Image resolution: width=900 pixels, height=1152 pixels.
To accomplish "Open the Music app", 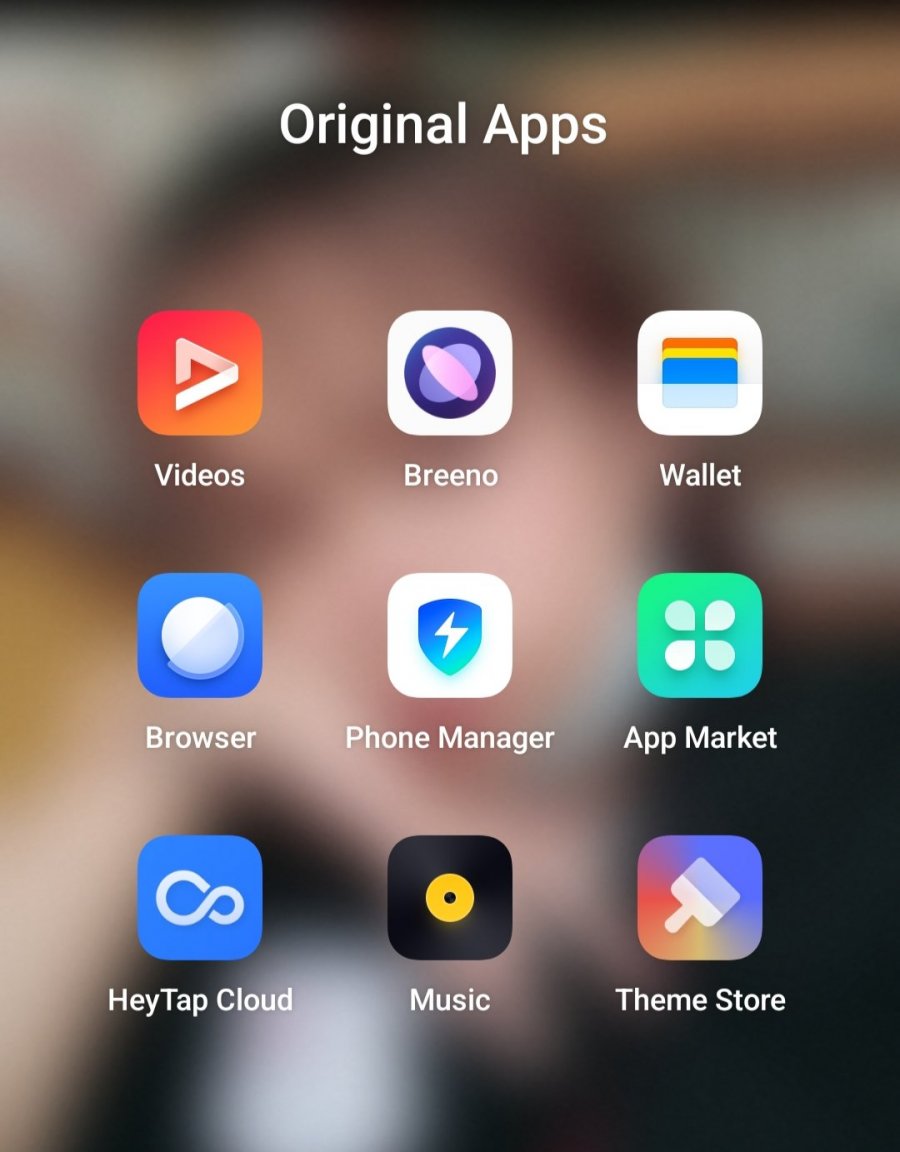I will (450, 897).
